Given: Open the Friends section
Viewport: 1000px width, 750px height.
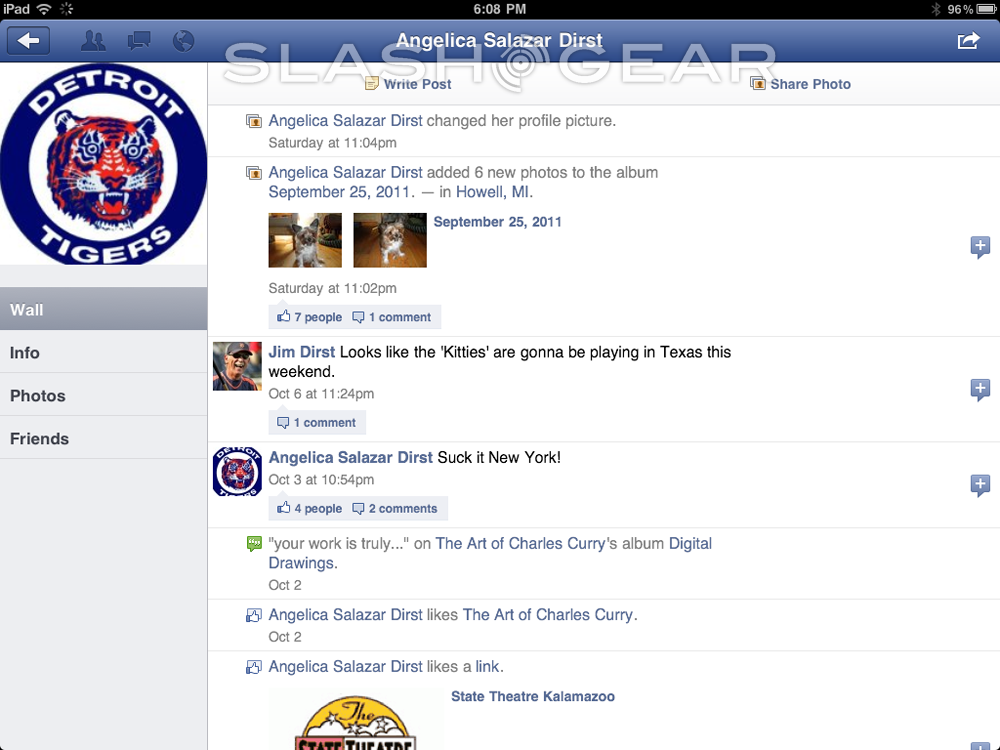Looking at the screenshot, I should 40,439.
